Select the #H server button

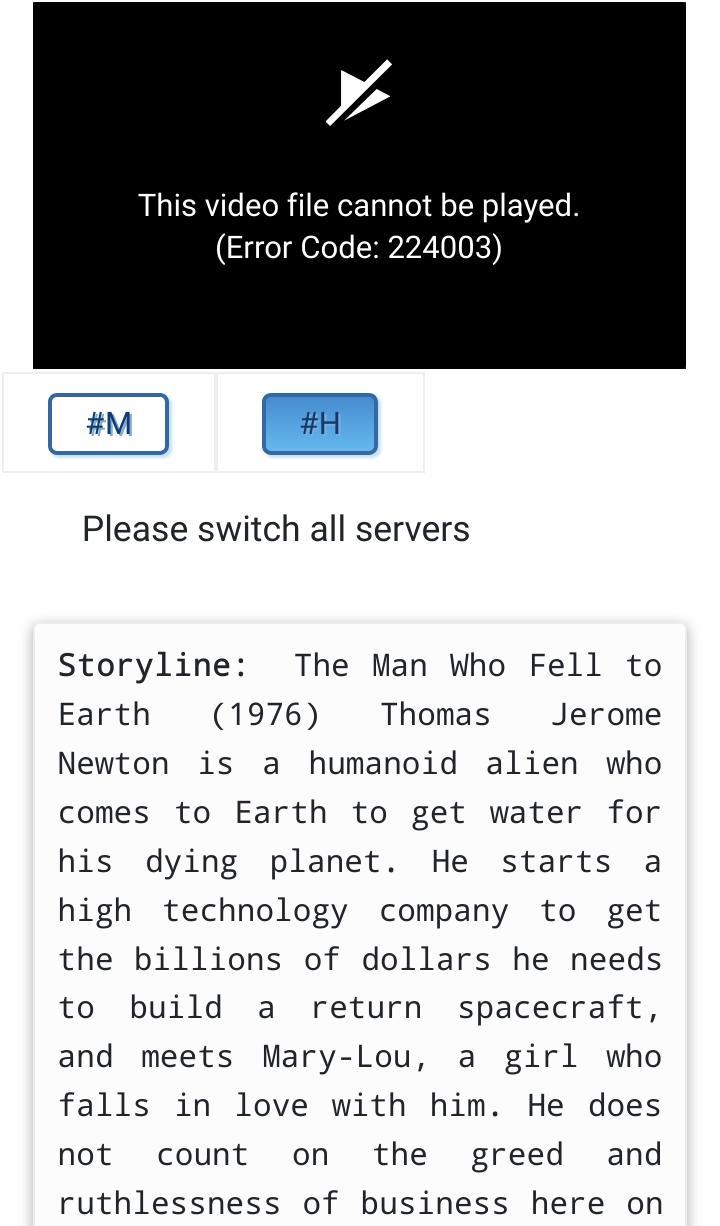point(320,424)
